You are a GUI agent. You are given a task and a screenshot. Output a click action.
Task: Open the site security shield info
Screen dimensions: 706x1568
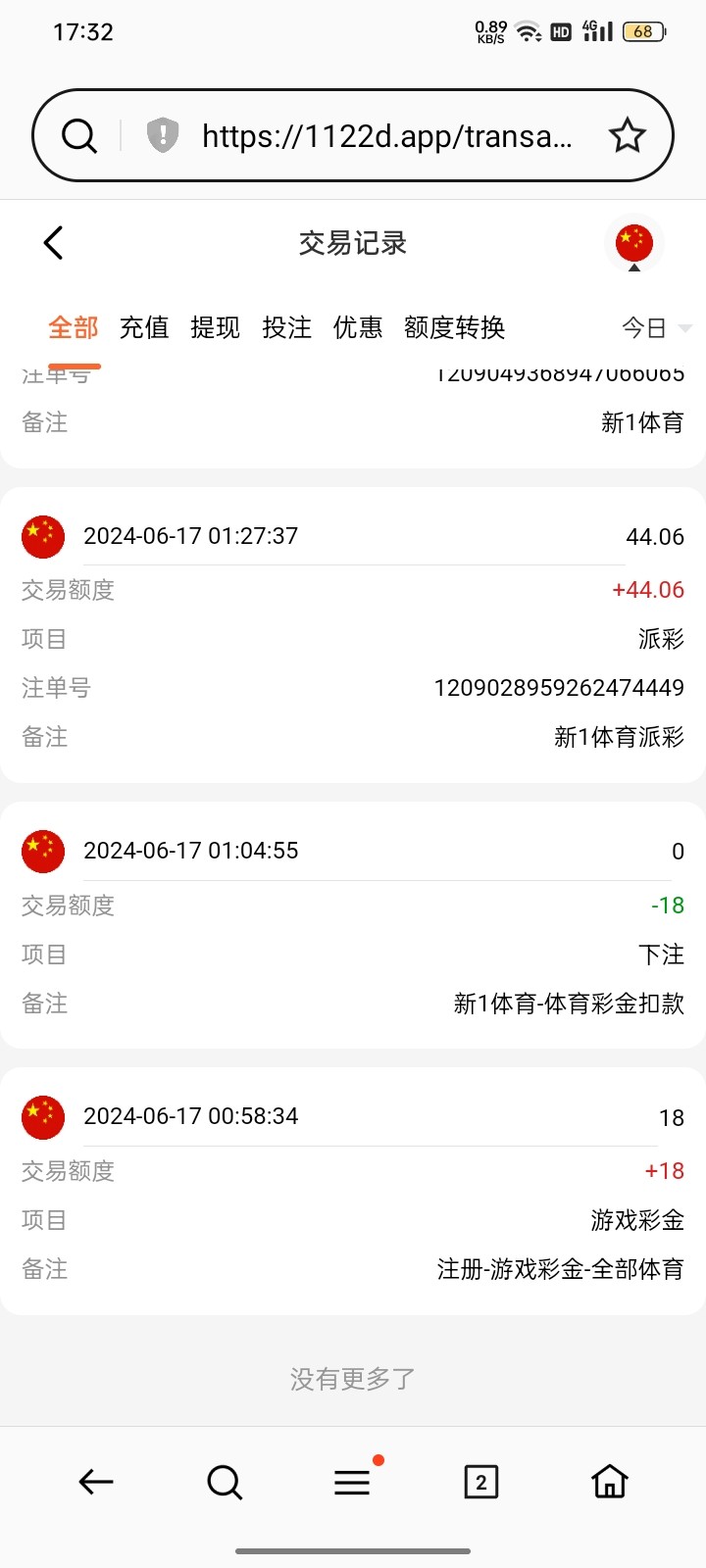pos(163,135)
